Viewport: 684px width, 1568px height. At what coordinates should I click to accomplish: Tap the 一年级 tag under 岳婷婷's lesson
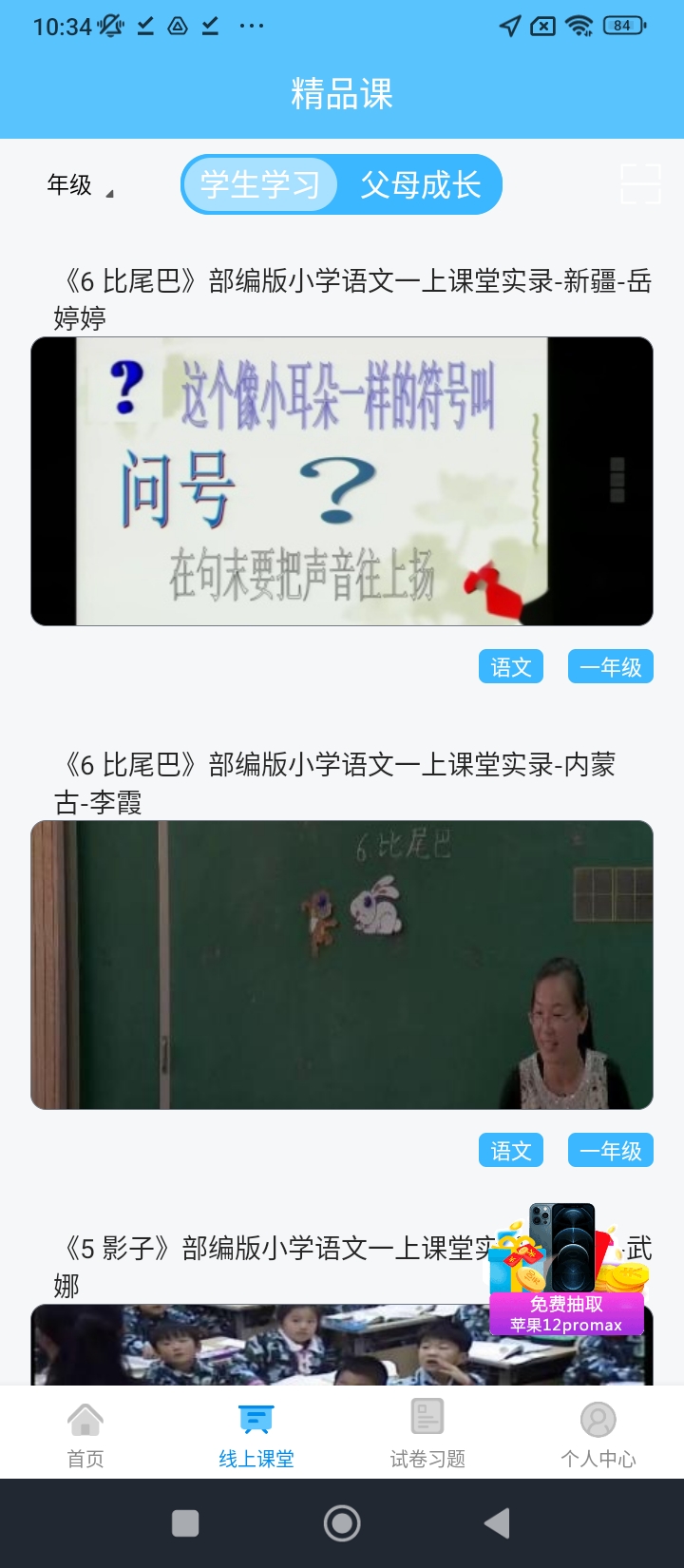click(x=610, y=667)
